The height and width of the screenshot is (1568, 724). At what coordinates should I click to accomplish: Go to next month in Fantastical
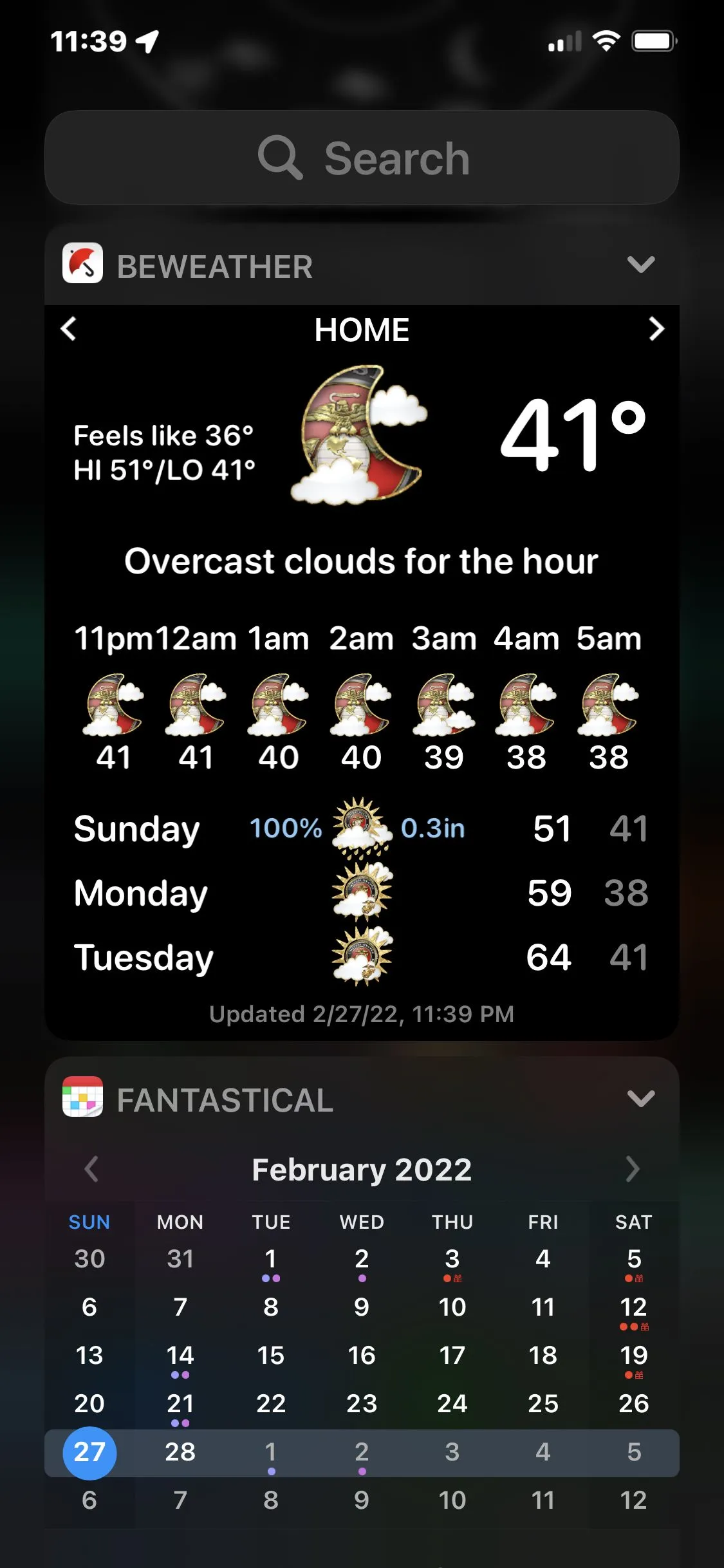pos(633,1169)
